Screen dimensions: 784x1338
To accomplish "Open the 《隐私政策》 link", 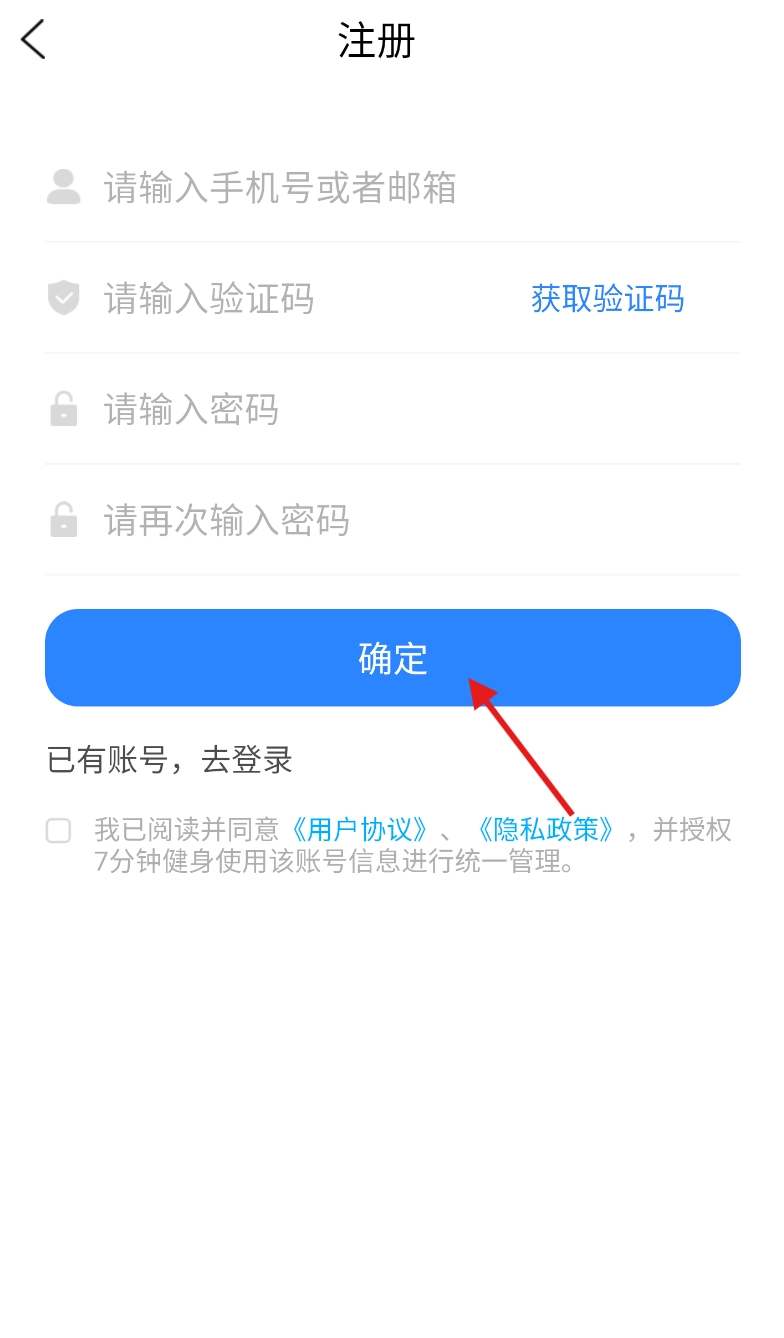I will click(545, 830).
